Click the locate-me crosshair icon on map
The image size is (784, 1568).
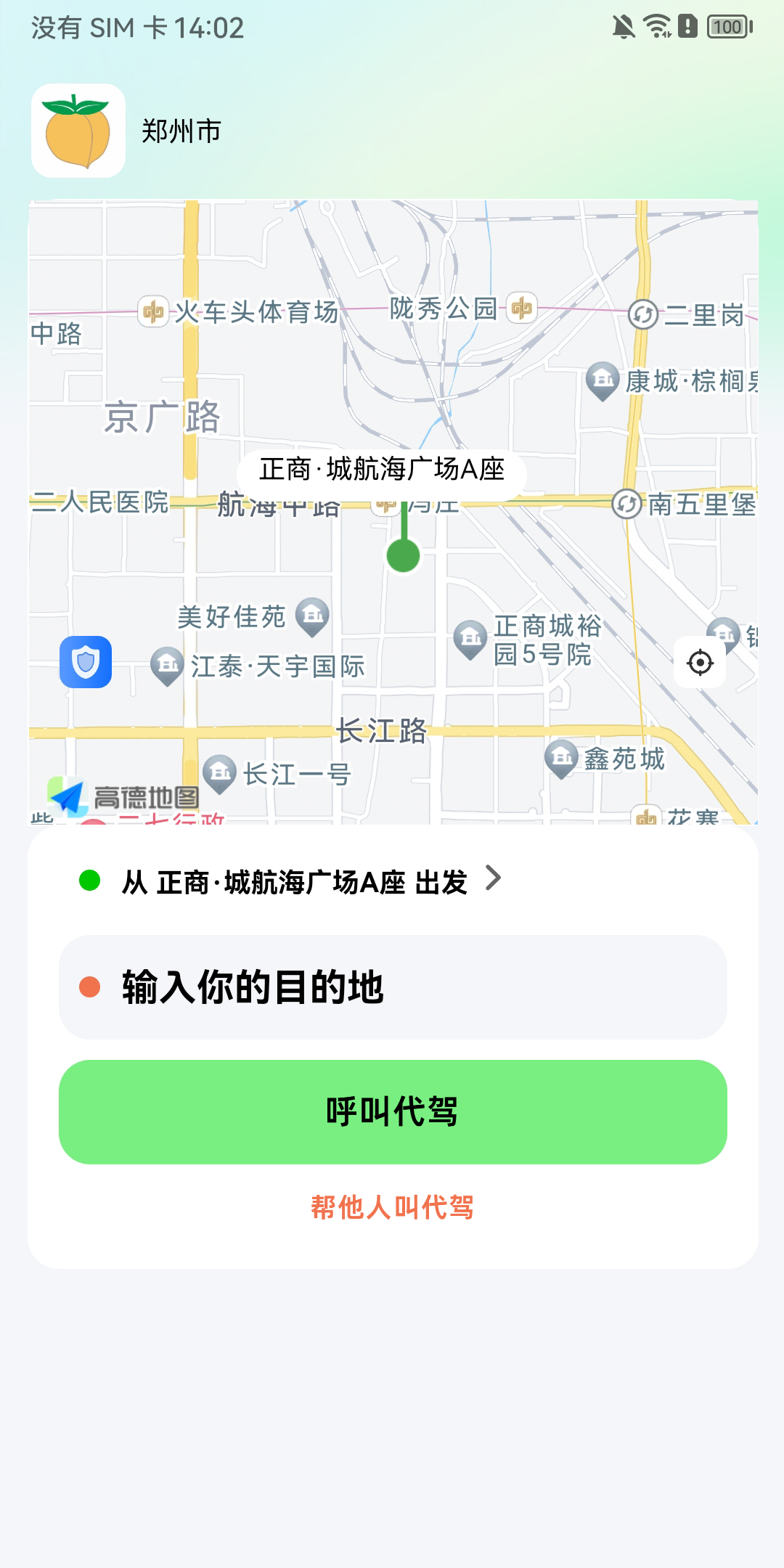[699, 661]
